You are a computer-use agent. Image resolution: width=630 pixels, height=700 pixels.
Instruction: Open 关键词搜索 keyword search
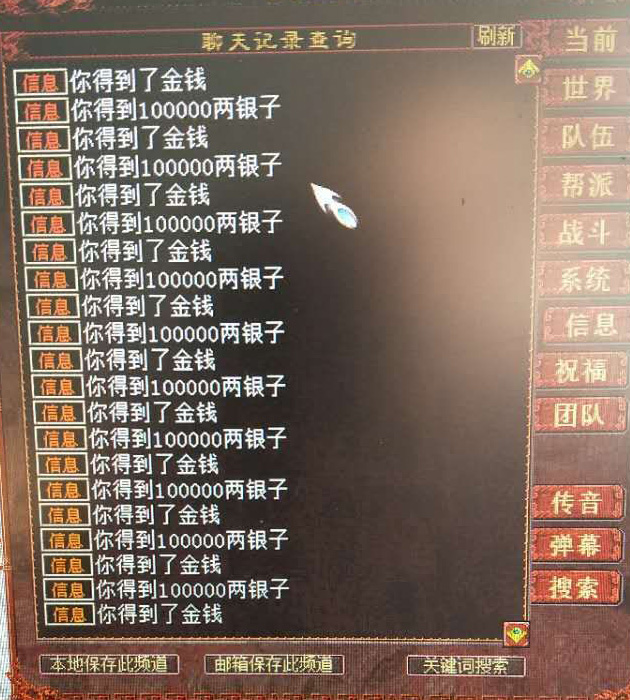click(466, 665)
